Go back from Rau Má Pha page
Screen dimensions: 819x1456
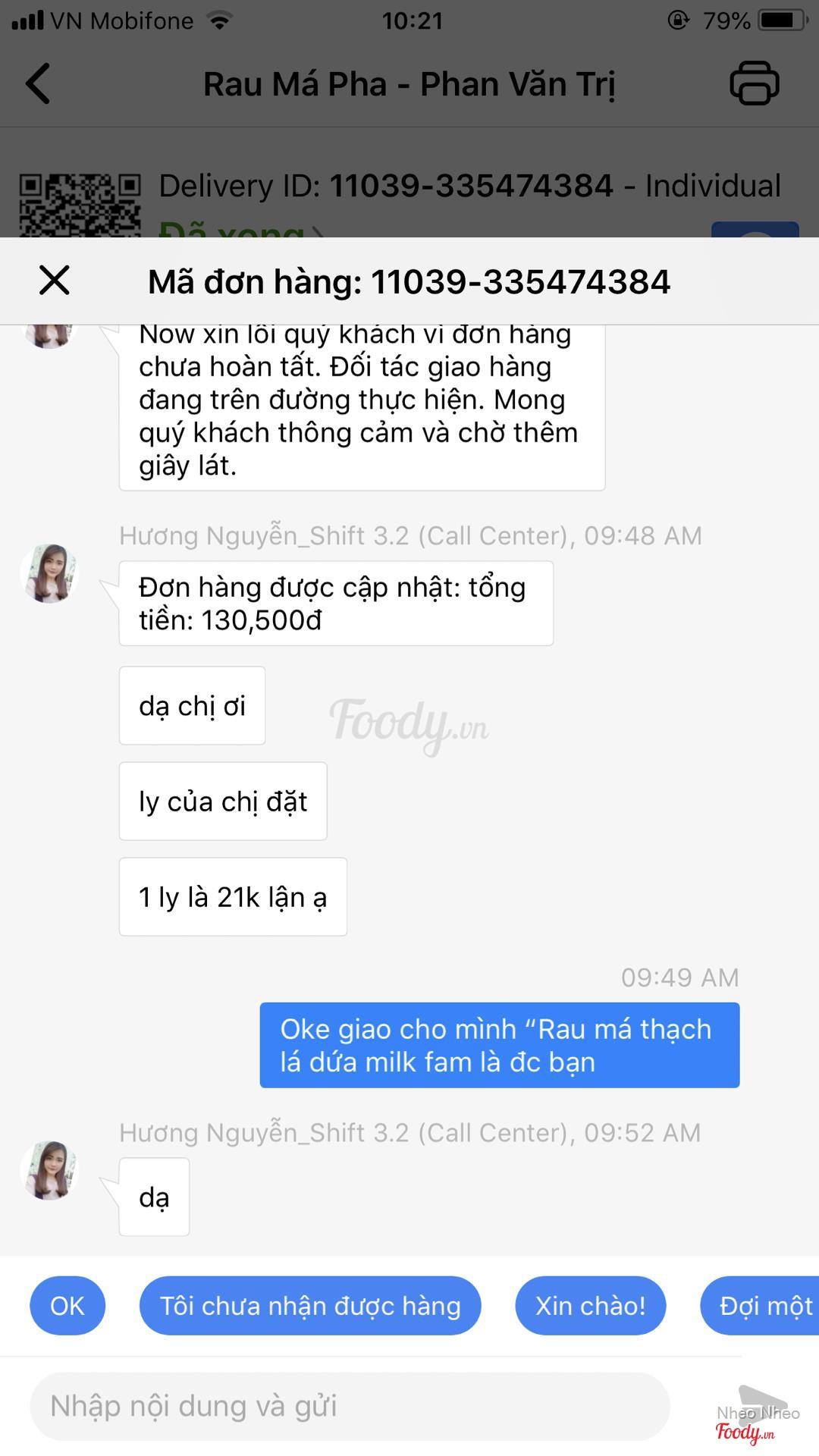click(x=38, y=83)
